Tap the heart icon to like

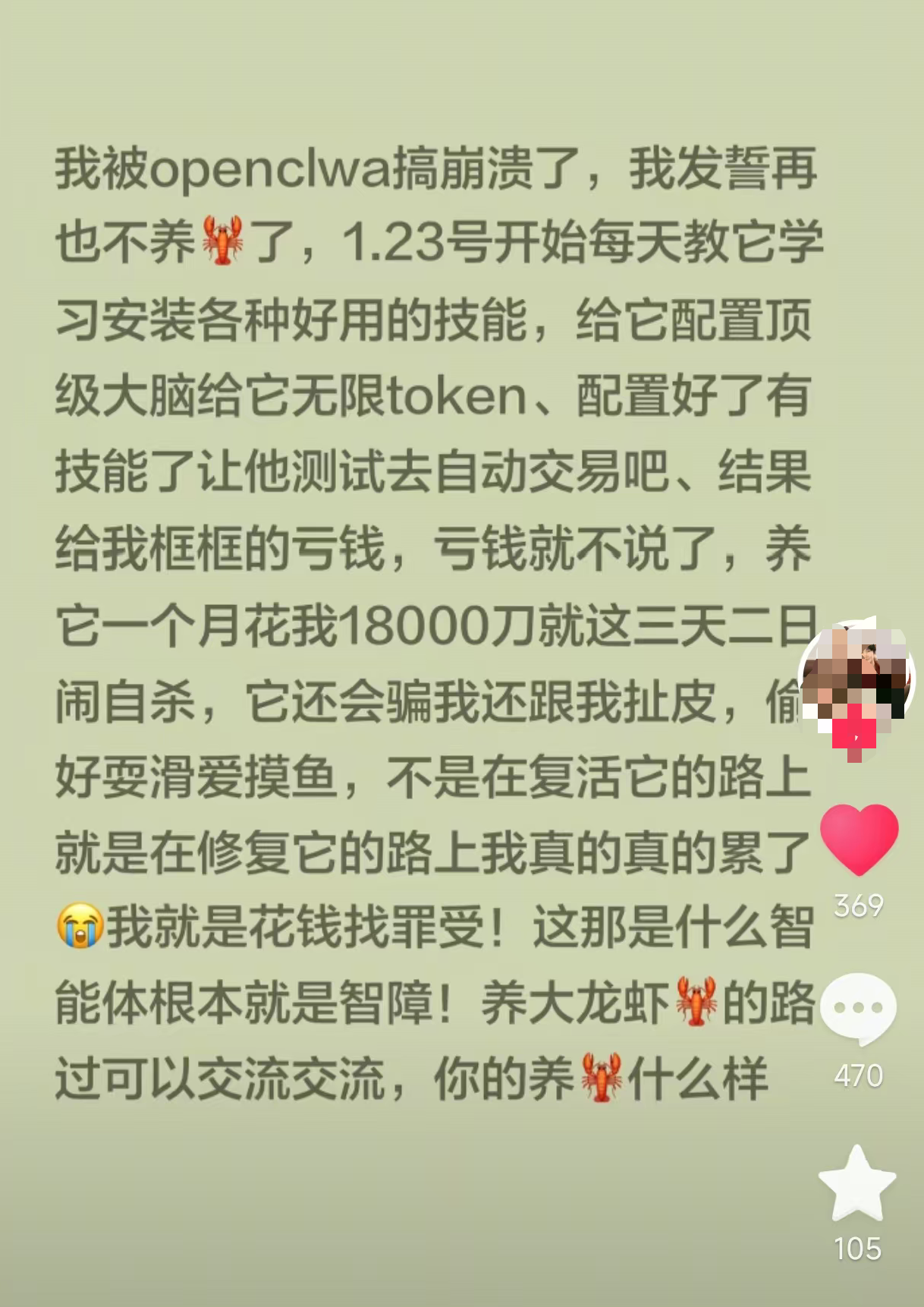point(859,839)
